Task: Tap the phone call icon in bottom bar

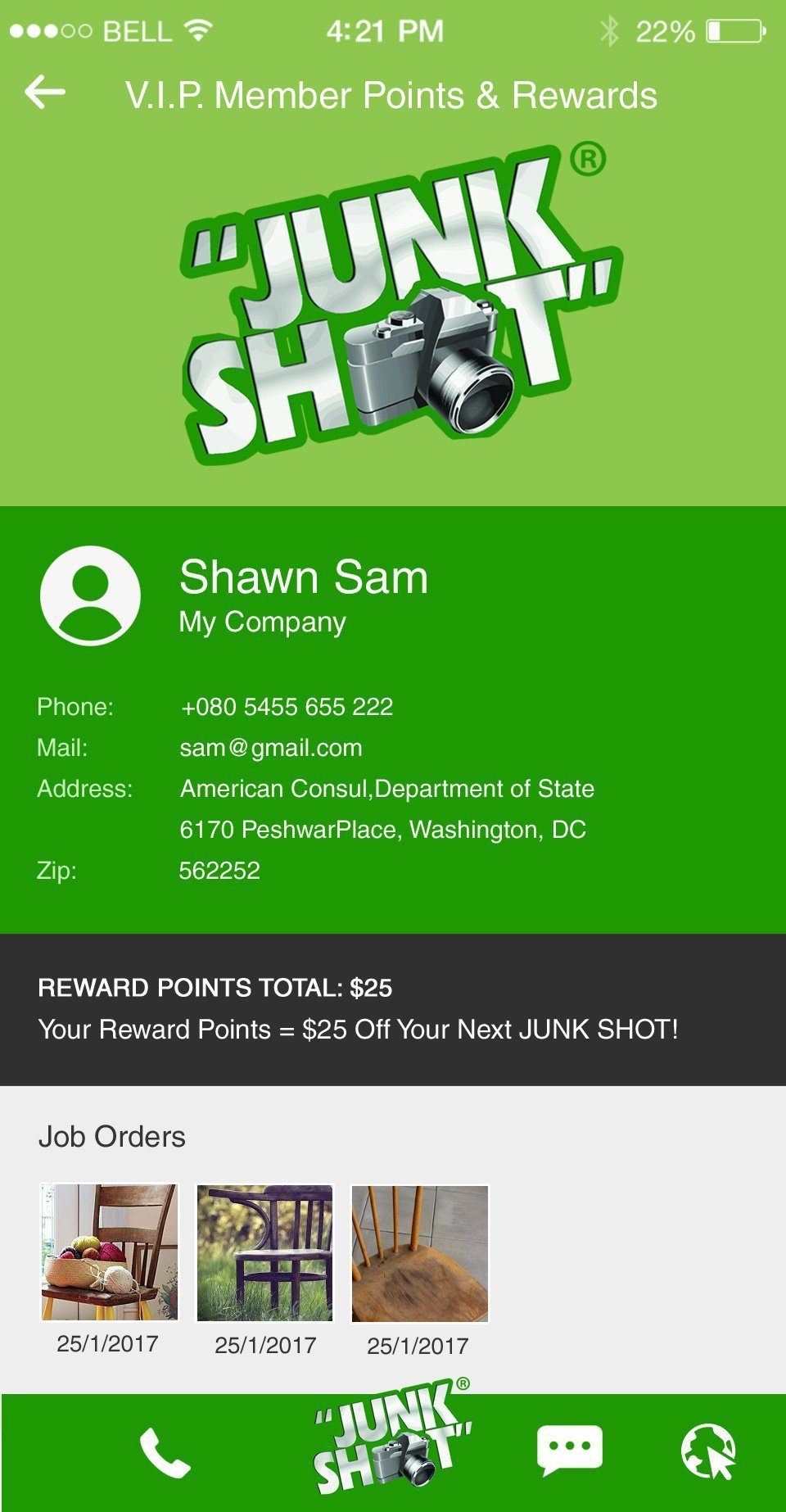Action: click(165, 1452)
